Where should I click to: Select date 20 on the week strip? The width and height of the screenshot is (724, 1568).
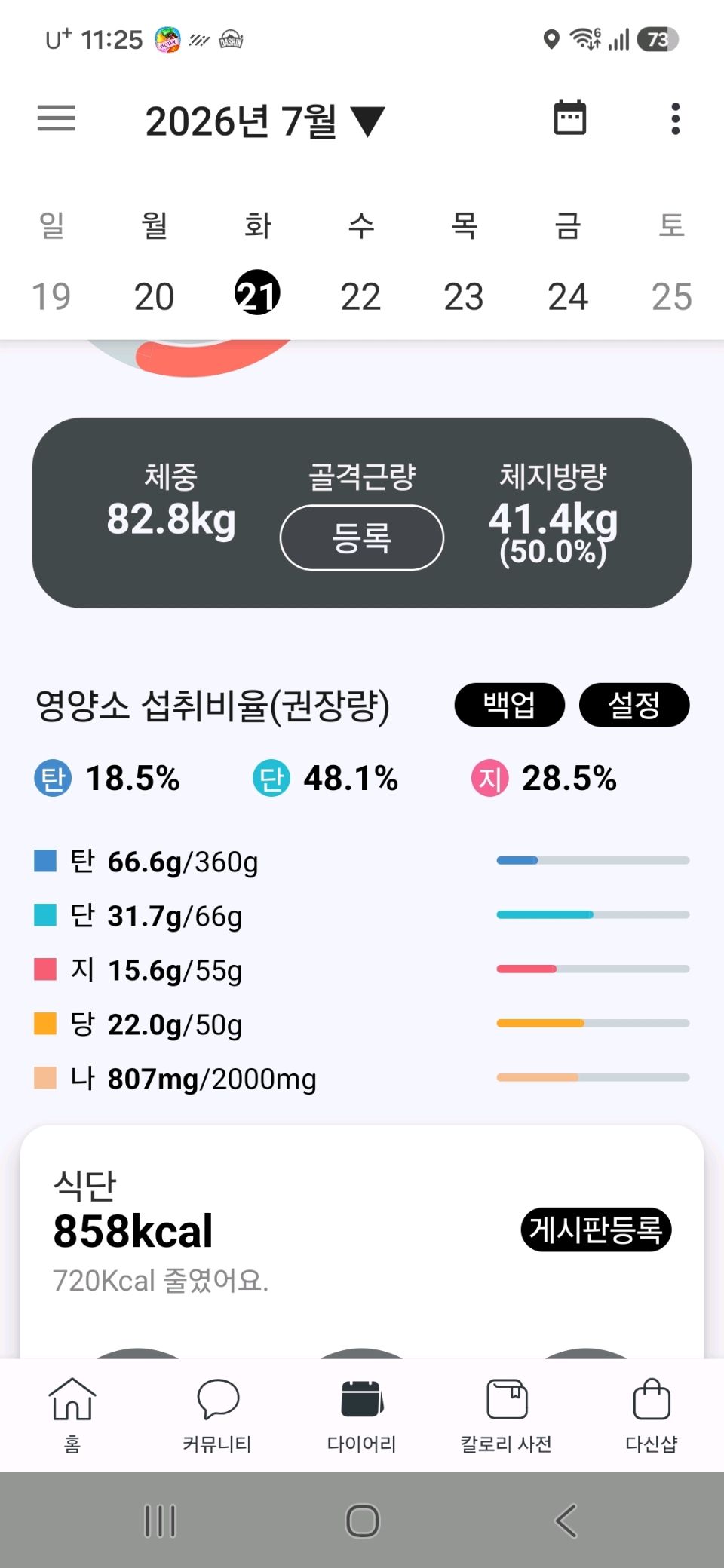point(155,296)
